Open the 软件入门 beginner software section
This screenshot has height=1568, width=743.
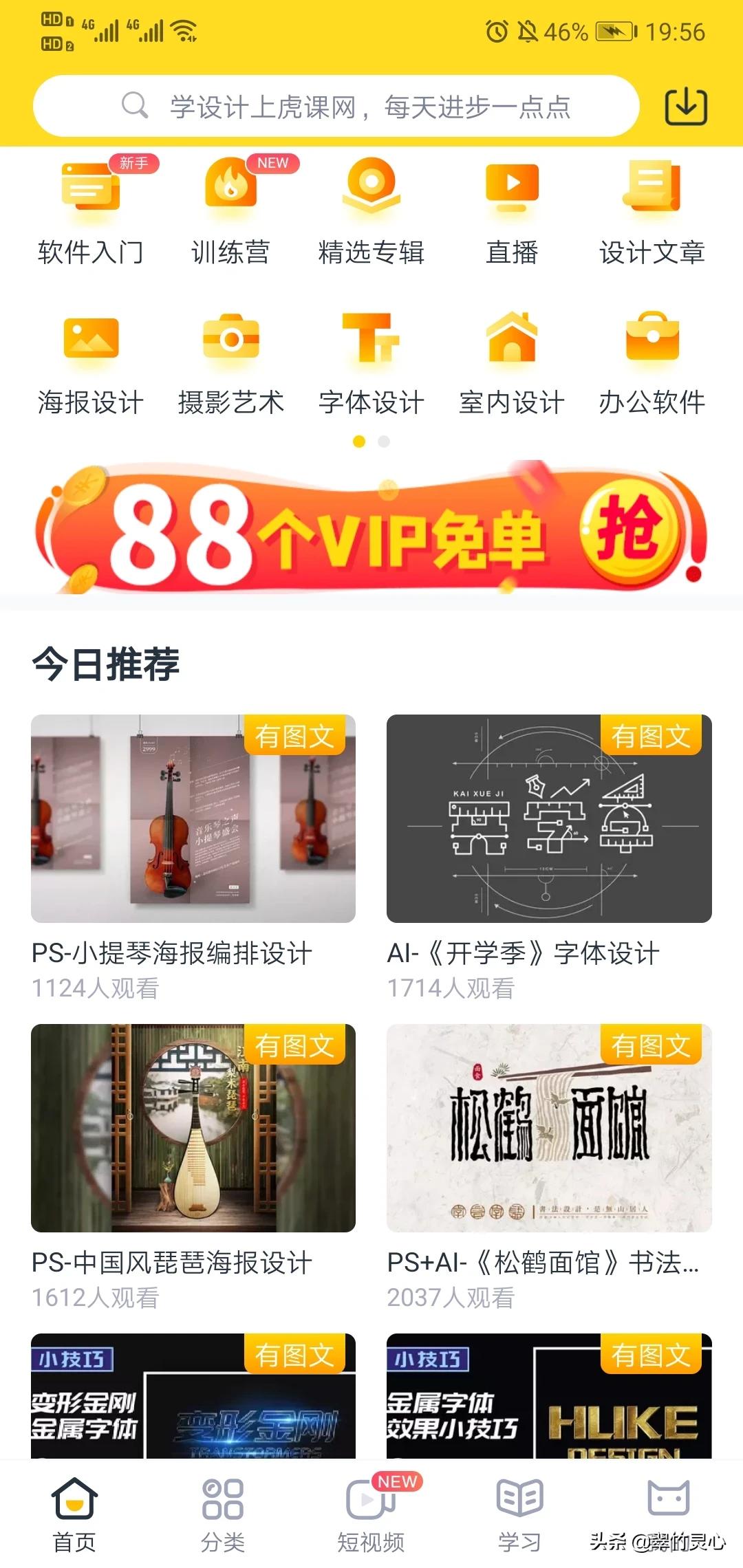(89, 206)
